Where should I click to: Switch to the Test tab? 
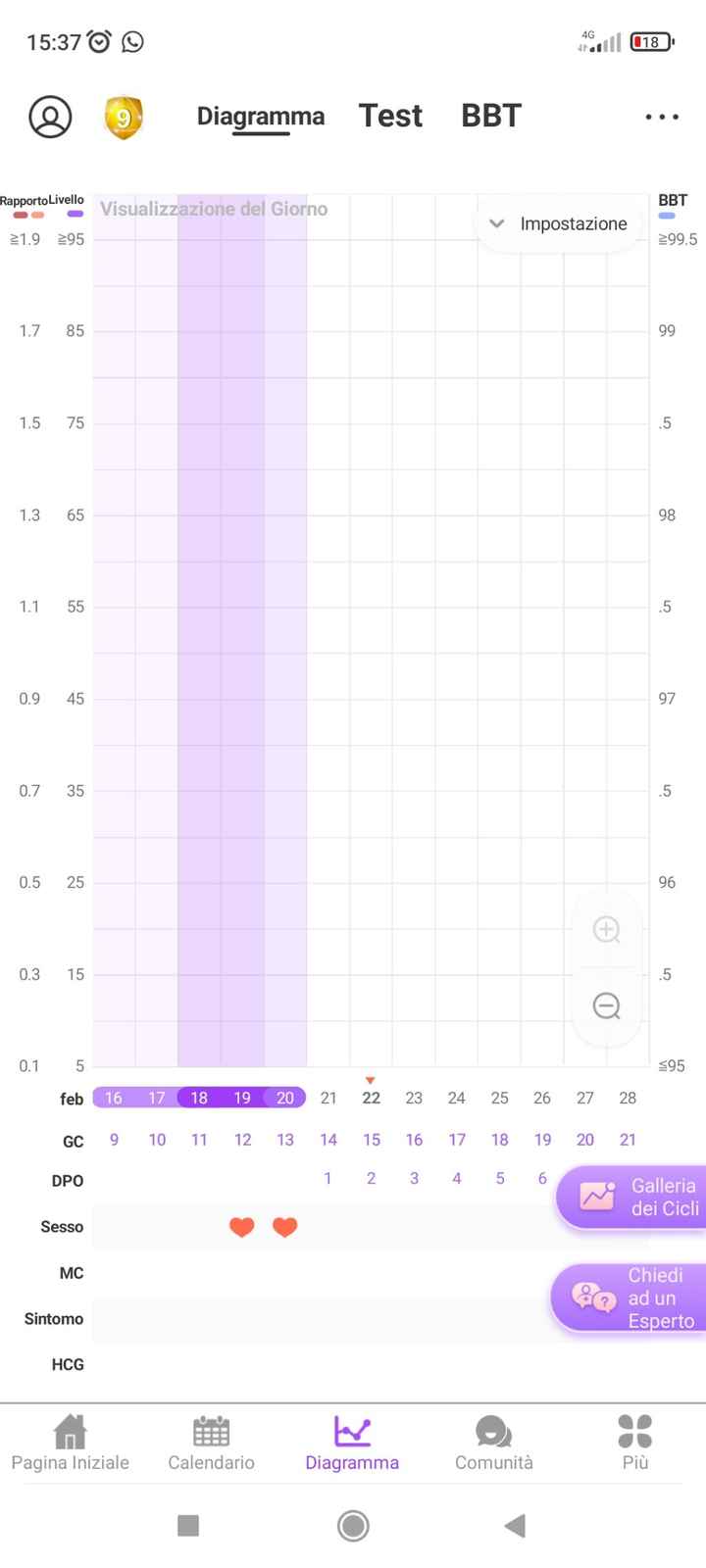pos(390,116)
